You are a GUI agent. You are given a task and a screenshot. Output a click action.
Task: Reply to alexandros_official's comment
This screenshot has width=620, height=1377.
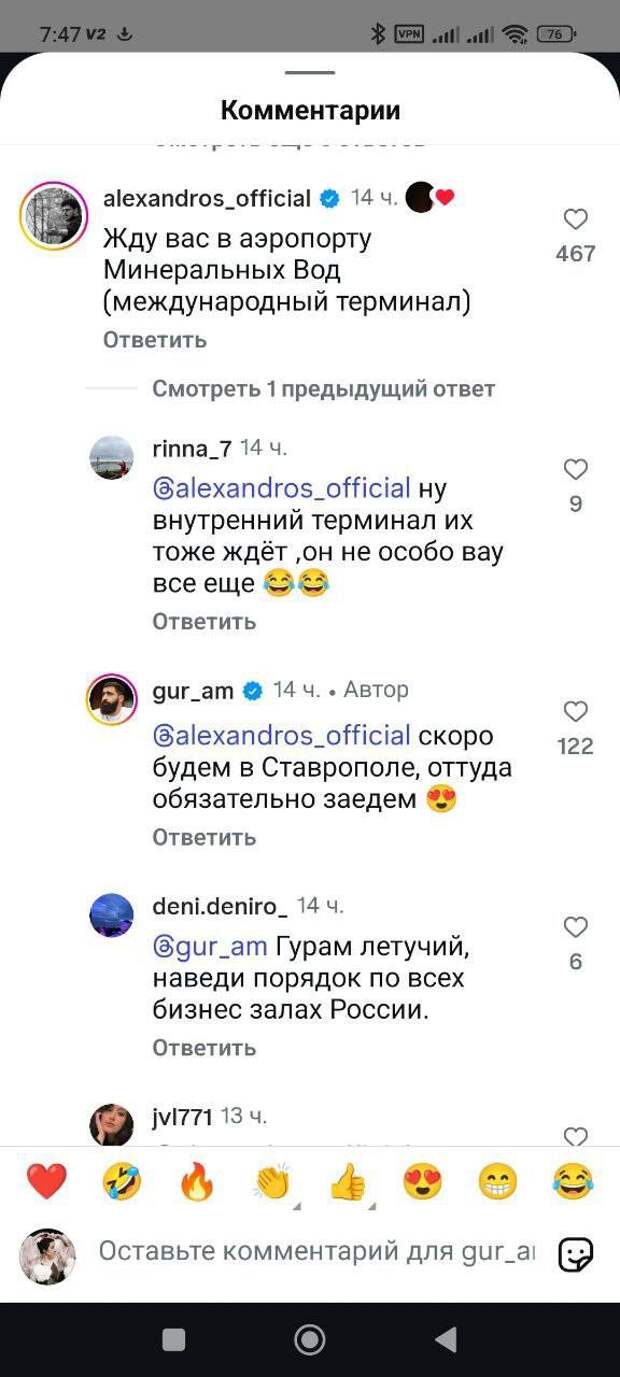(x=154, y=340)
